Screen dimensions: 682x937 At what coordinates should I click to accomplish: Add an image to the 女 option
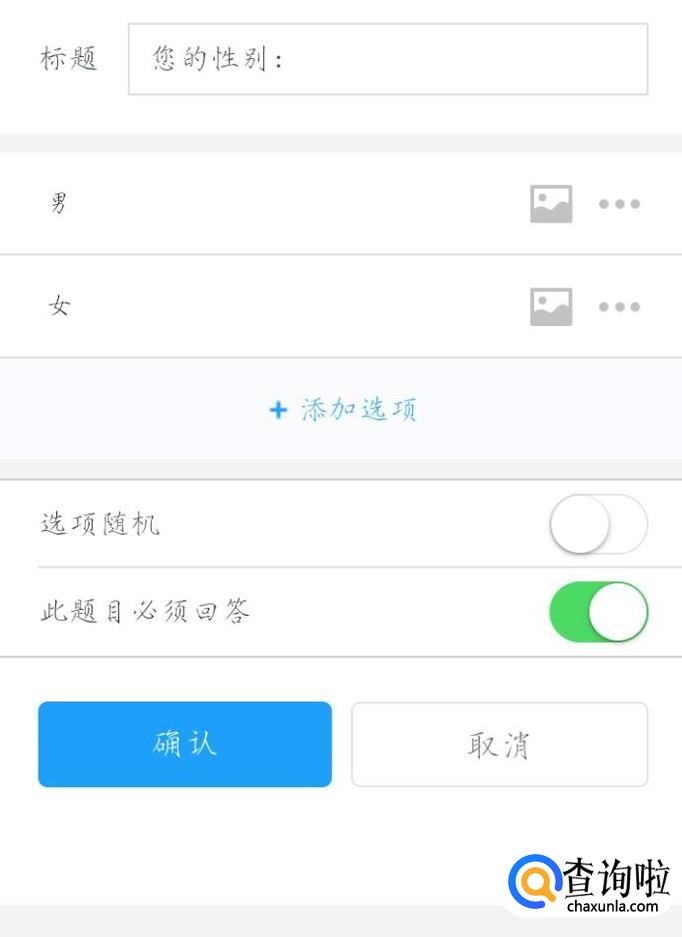coord(551,307)
